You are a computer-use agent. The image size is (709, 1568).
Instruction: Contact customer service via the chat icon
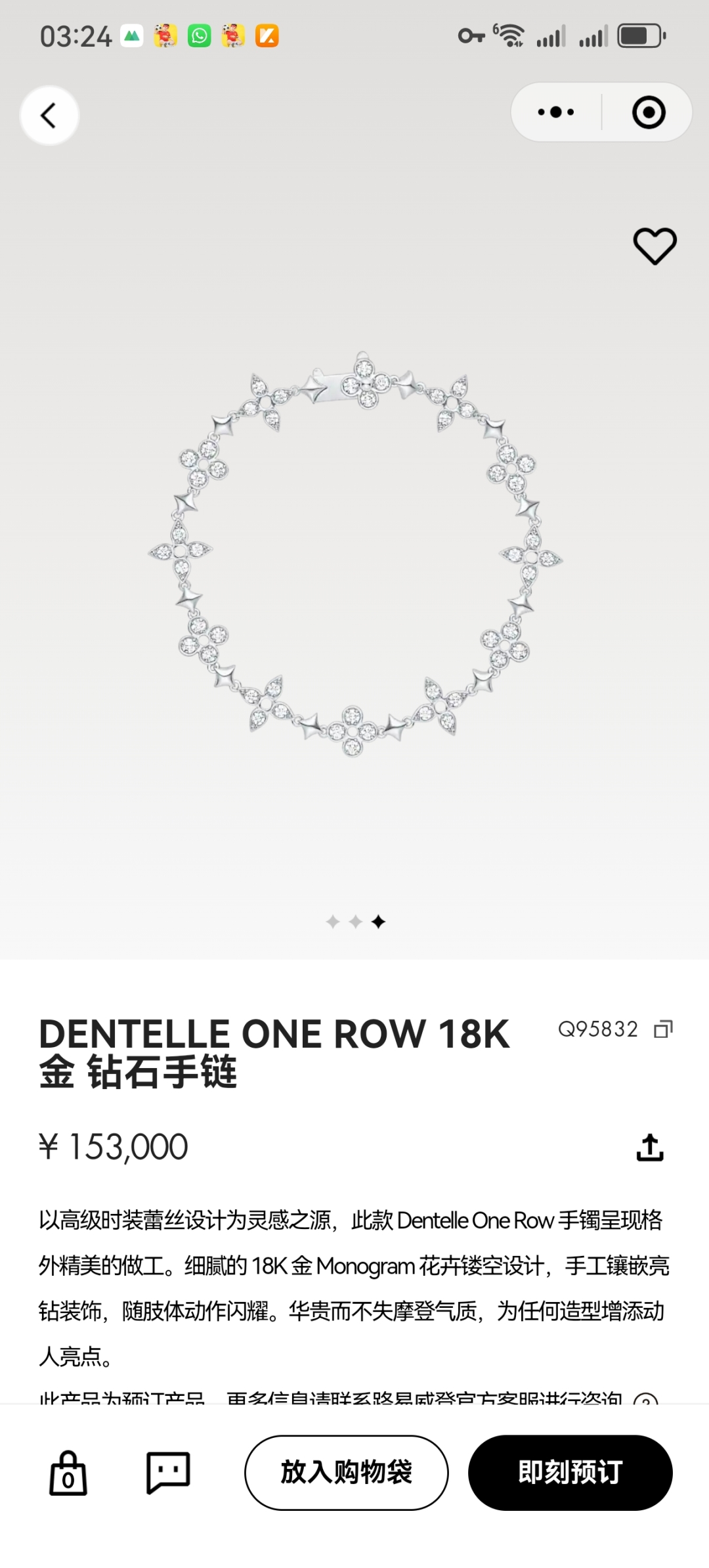(x=168, y=1472)
